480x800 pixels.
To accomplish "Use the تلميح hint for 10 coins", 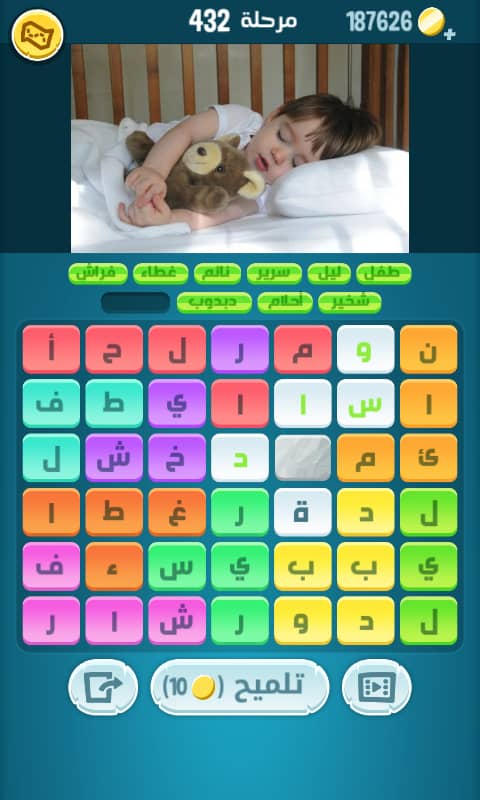I will (x=240, y=687).
